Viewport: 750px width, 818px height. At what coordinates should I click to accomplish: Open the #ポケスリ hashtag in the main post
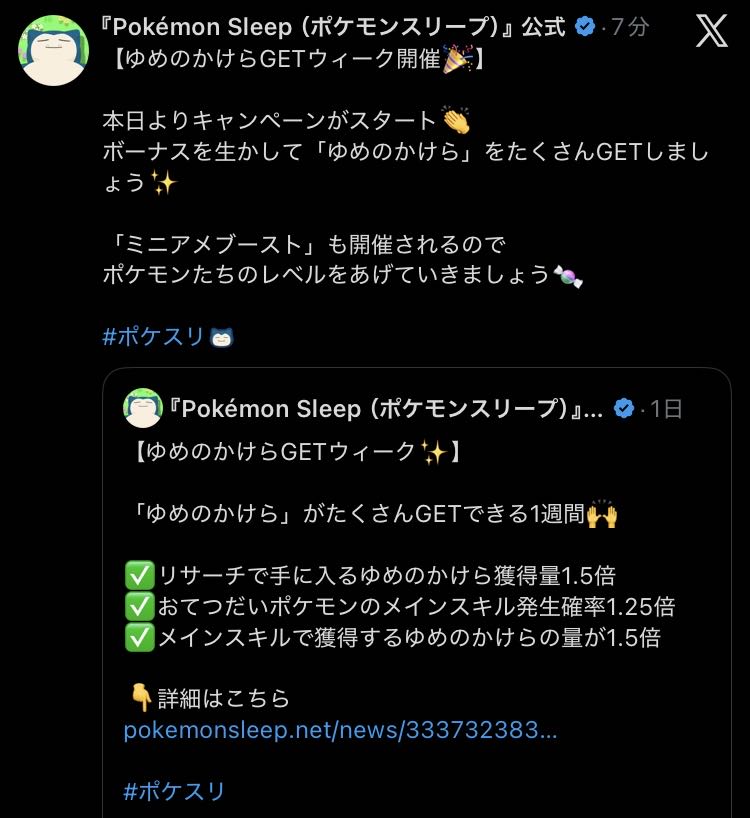coord(153,336)
